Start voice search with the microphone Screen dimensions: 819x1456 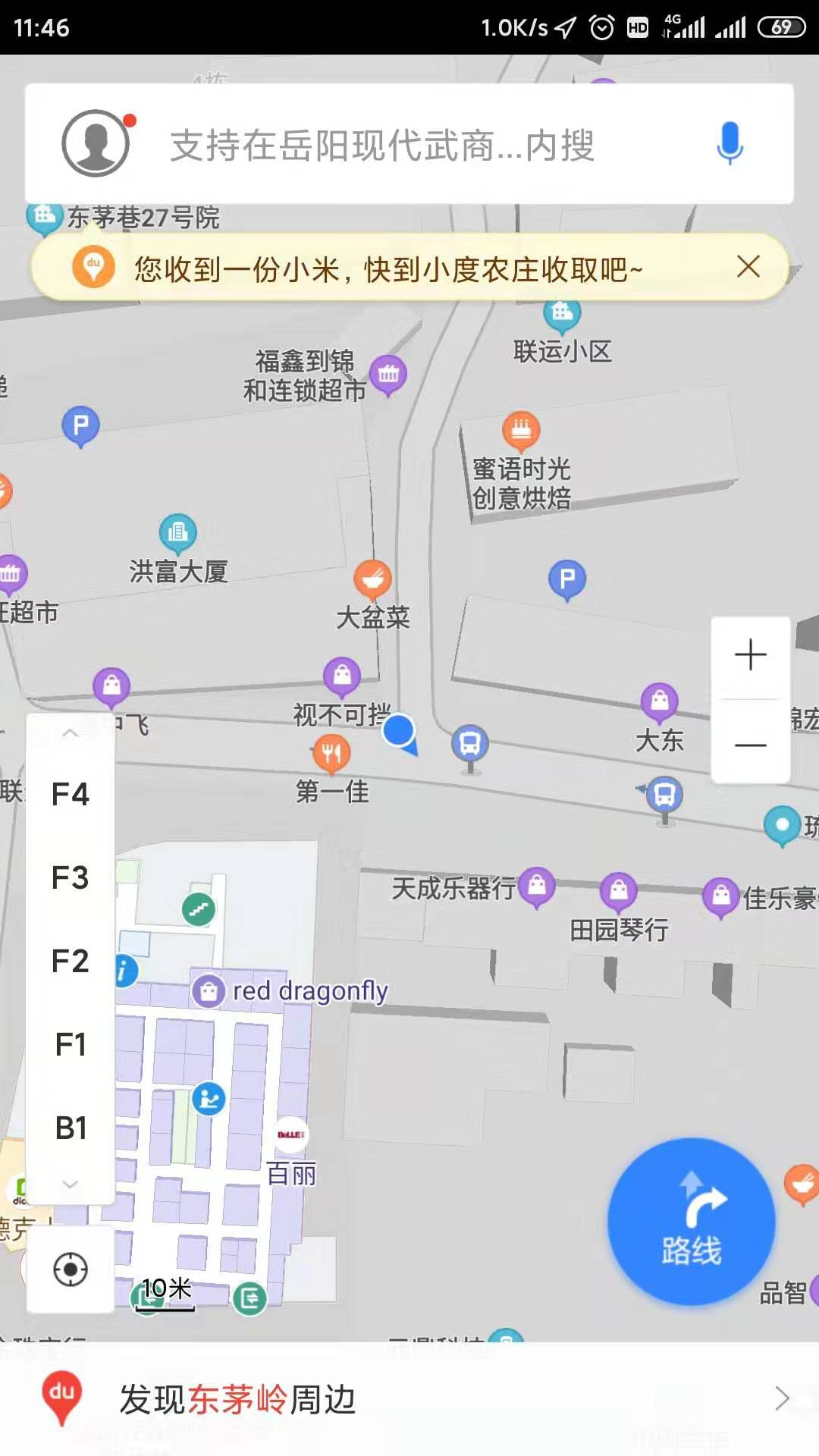(730, 143)
